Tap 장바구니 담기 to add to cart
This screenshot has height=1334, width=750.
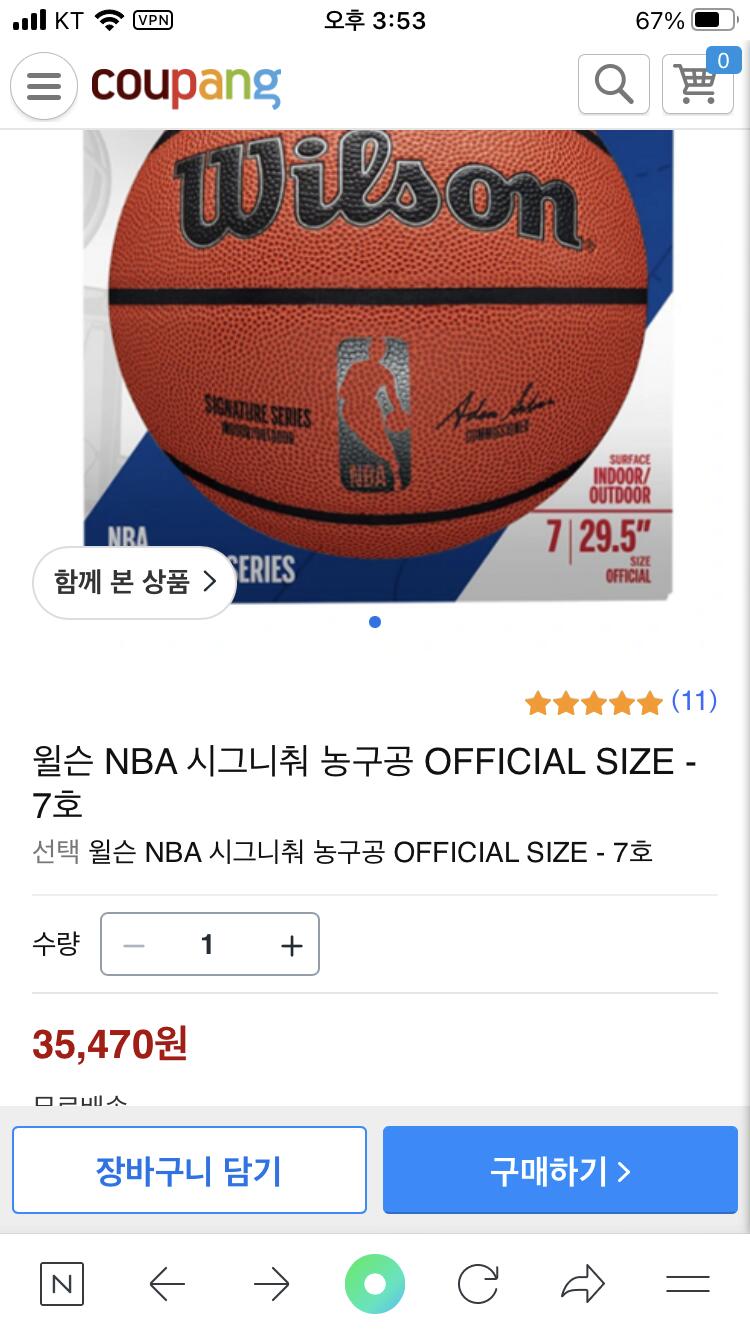(189, 1170)
